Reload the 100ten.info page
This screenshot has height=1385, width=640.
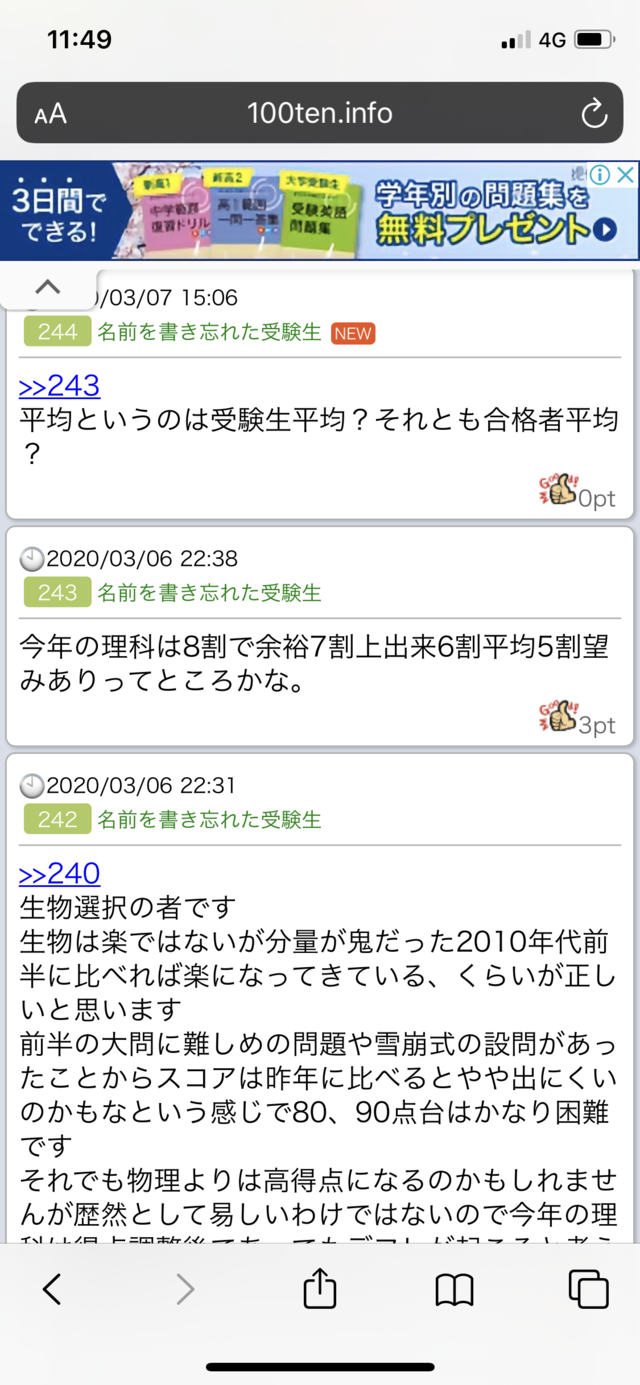(x=594, y=114)
